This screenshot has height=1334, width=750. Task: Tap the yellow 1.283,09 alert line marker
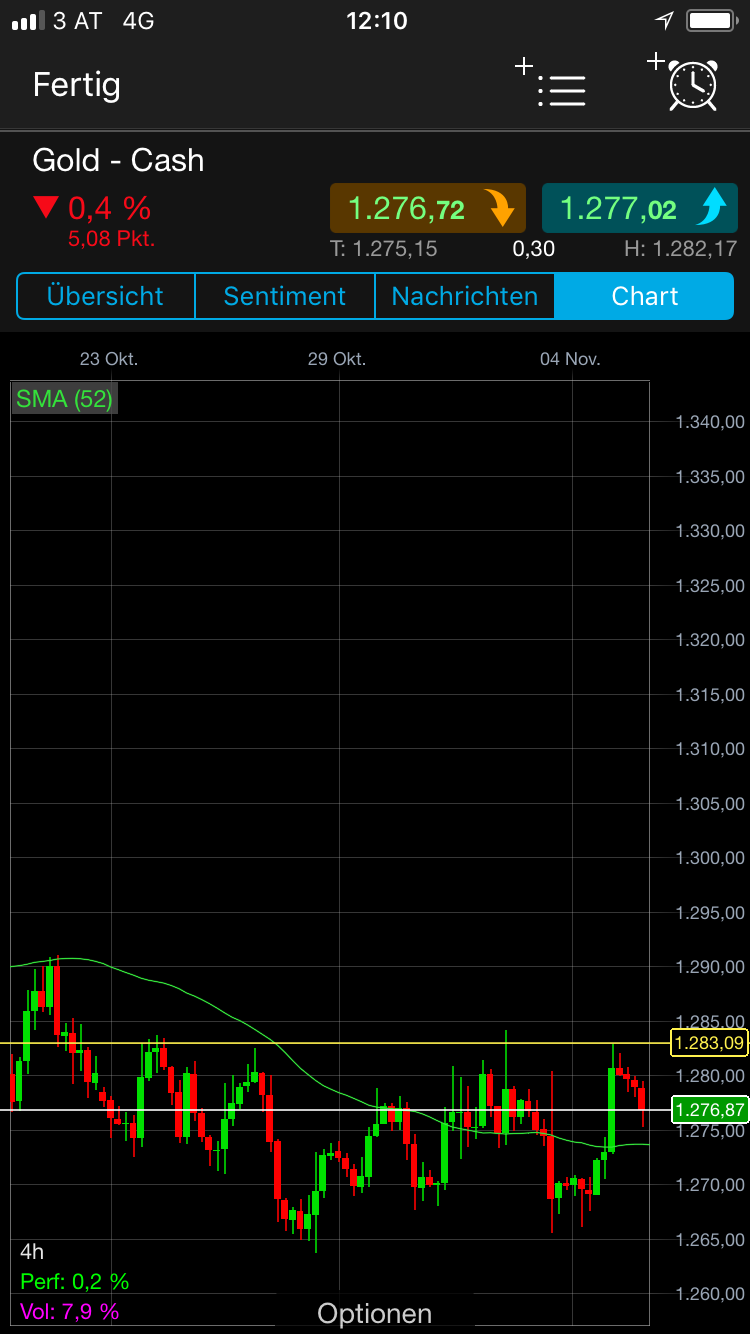click(709, 1043)
